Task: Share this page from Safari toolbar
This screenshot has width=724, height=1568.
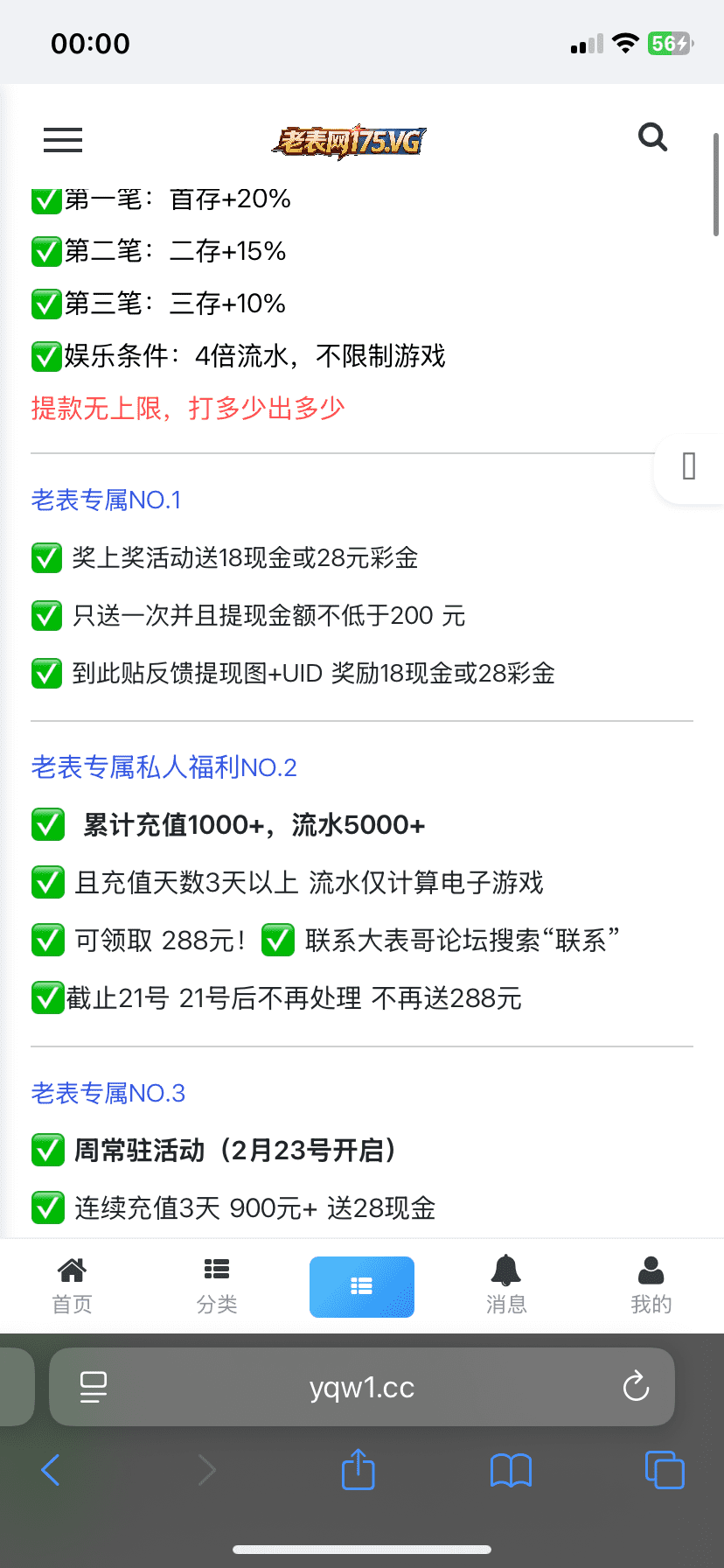Action: 358,1470
